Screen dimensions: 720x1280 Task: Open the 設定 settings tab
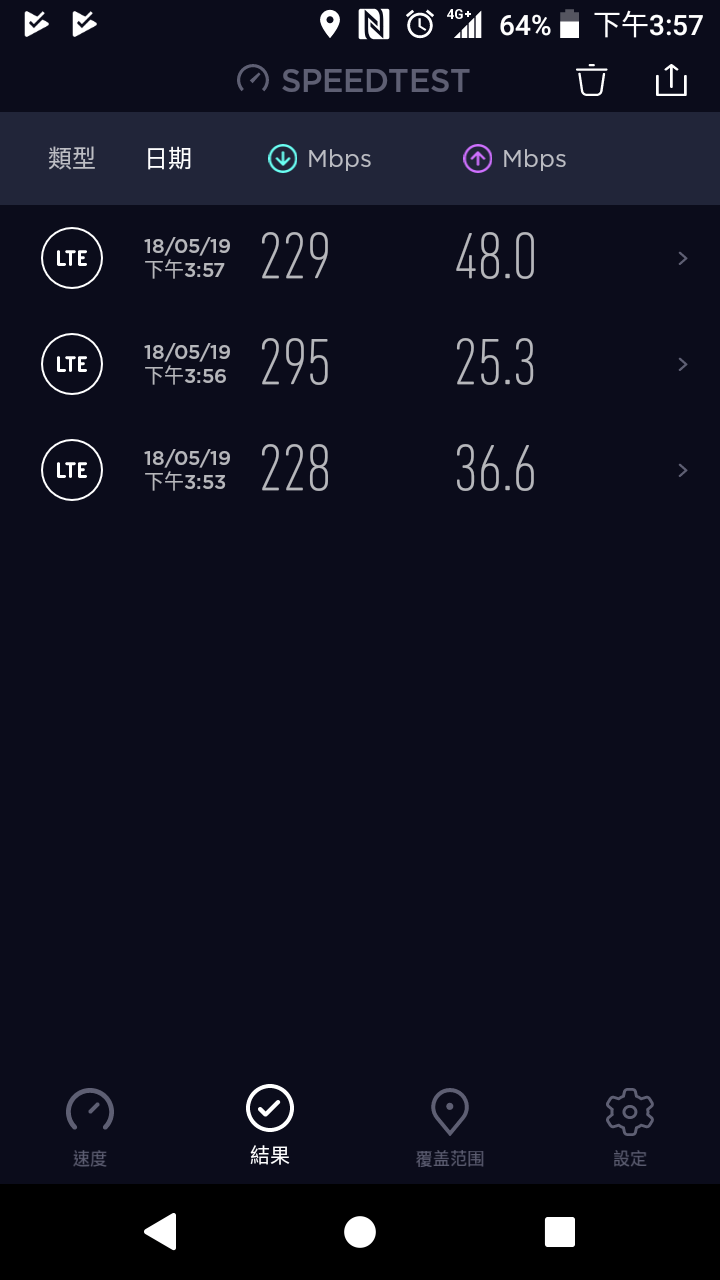[630, 1128]
